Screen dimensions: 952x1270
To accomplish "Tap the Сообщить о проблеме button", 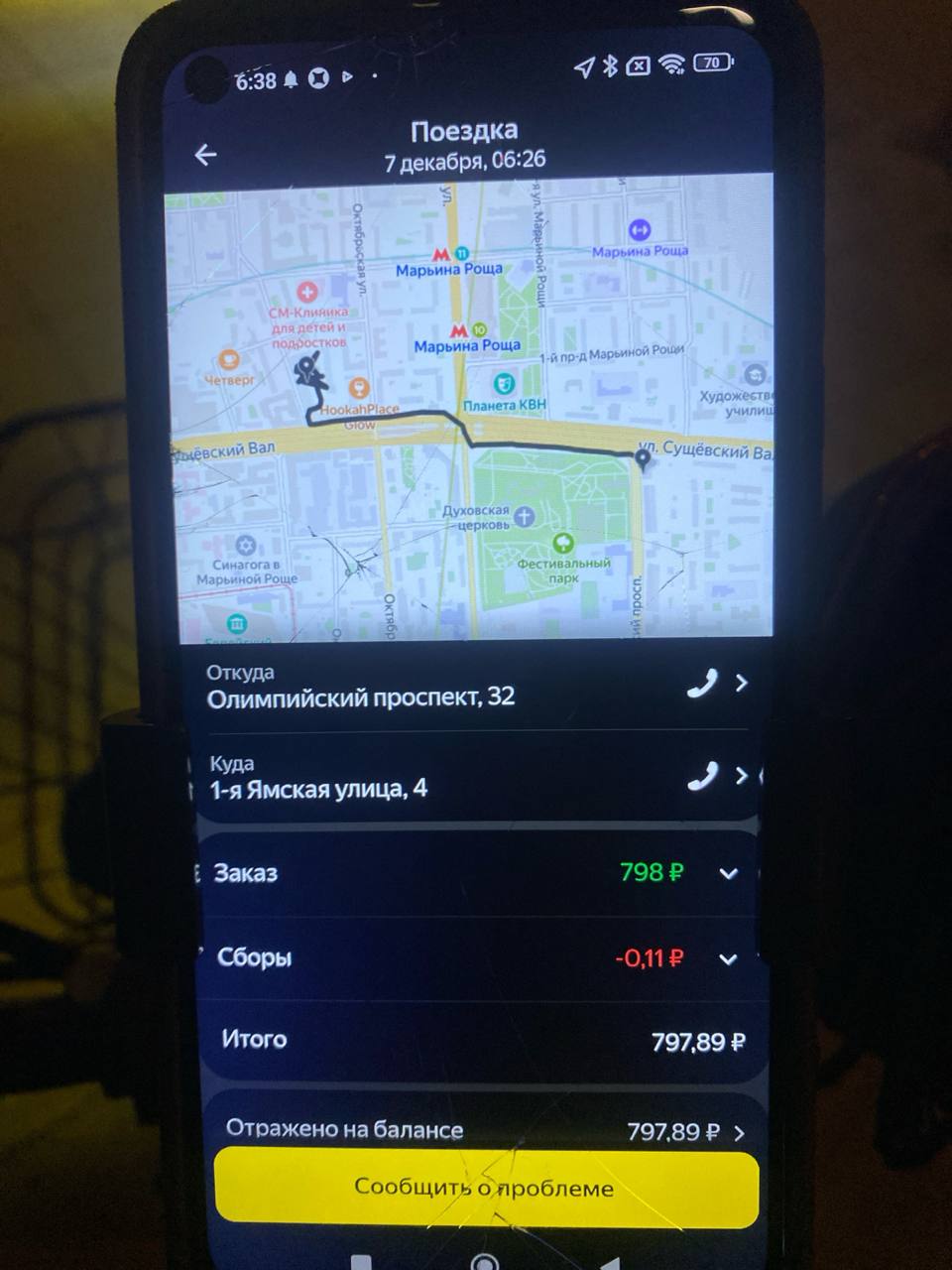I will tap(486, 1188).
